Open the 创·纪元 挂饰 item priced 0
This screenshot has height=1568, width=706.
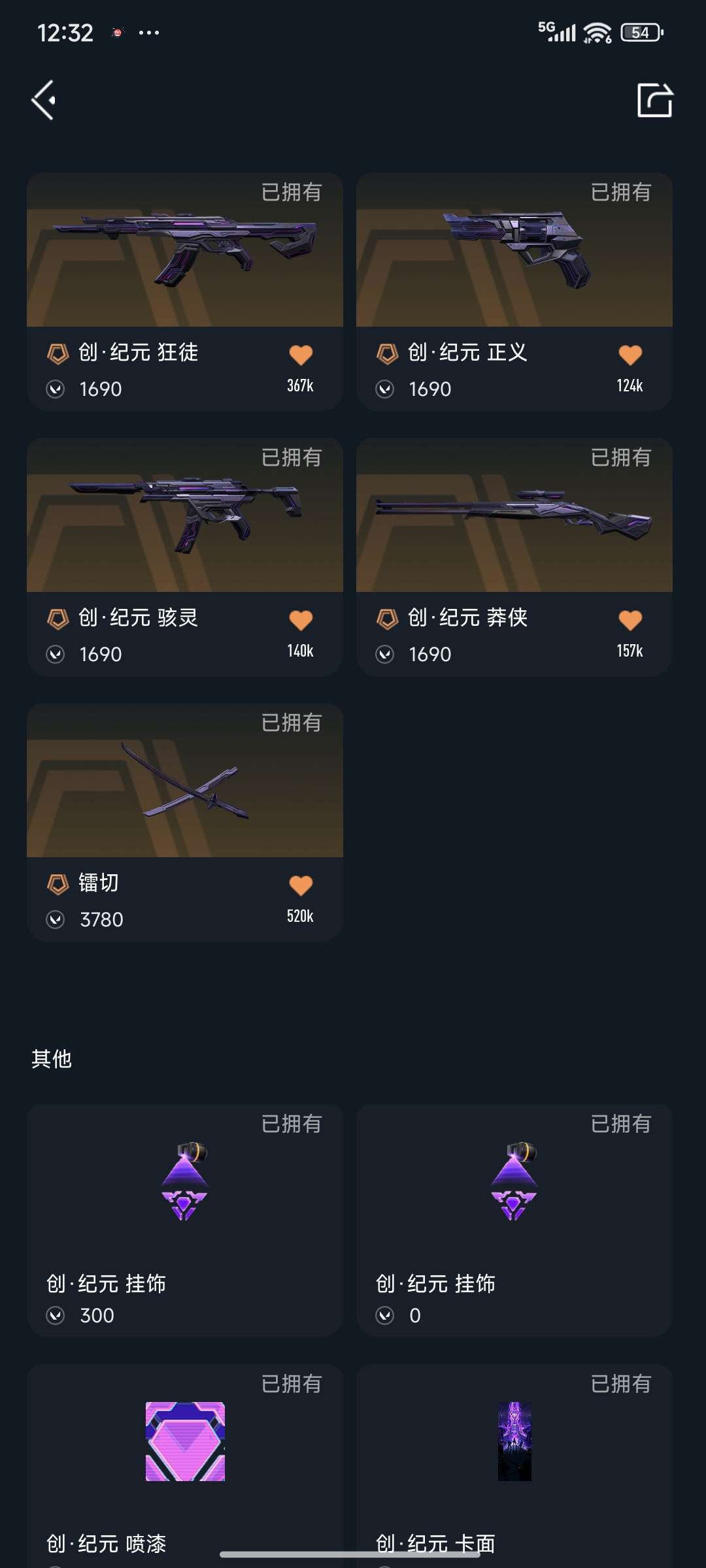tap(514, 1220)
